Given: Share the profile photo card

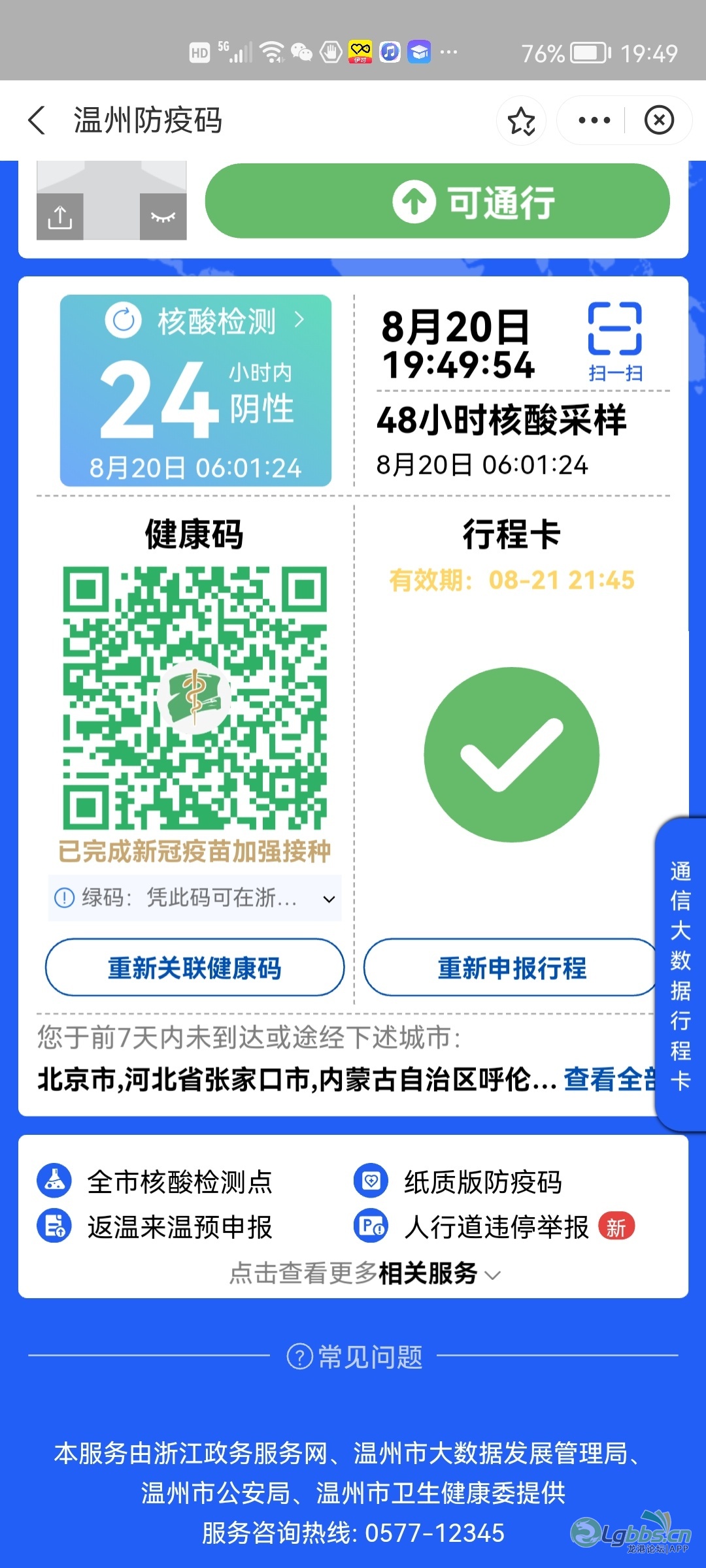Looking at the screenshot, I should pos(60,217).
